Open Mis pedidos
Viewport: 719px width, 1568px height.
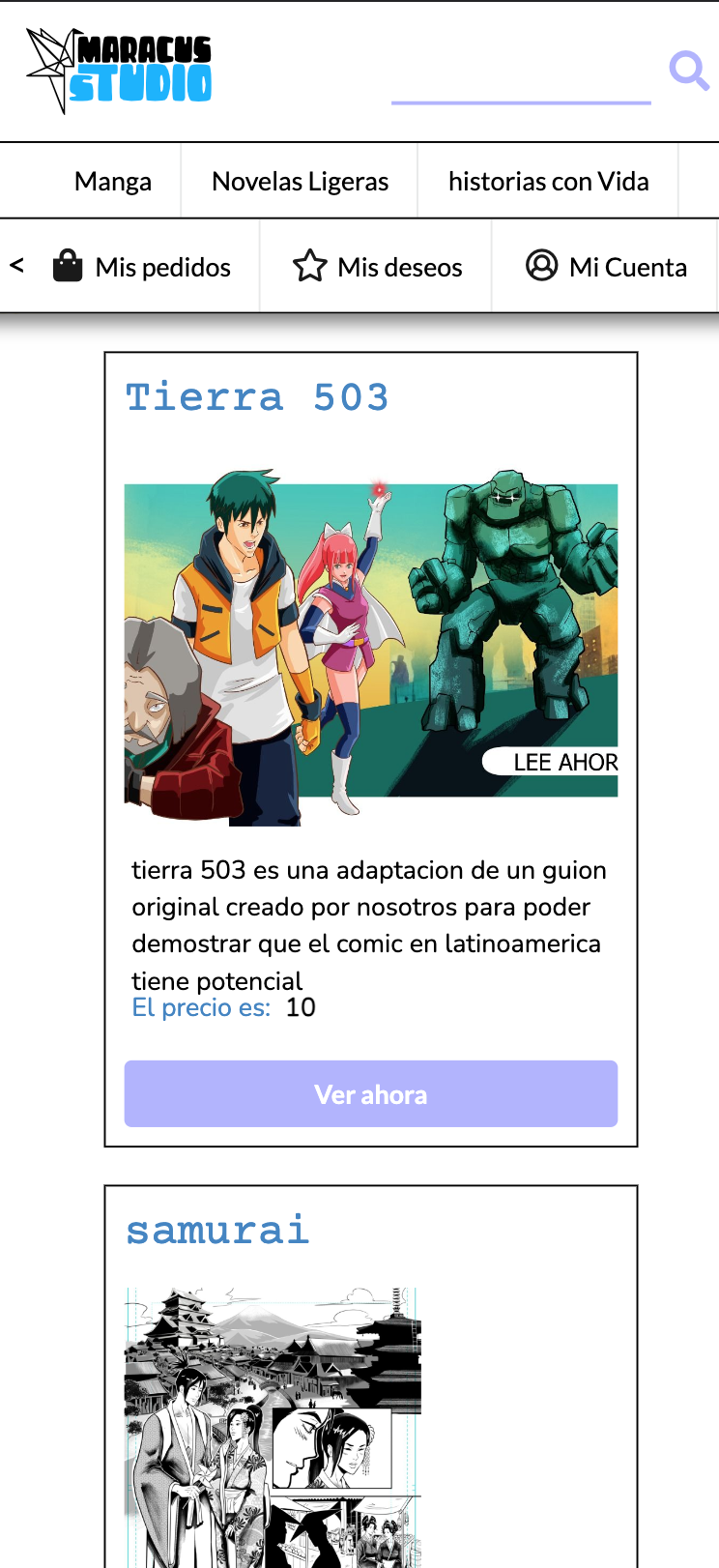pos(143,266)
